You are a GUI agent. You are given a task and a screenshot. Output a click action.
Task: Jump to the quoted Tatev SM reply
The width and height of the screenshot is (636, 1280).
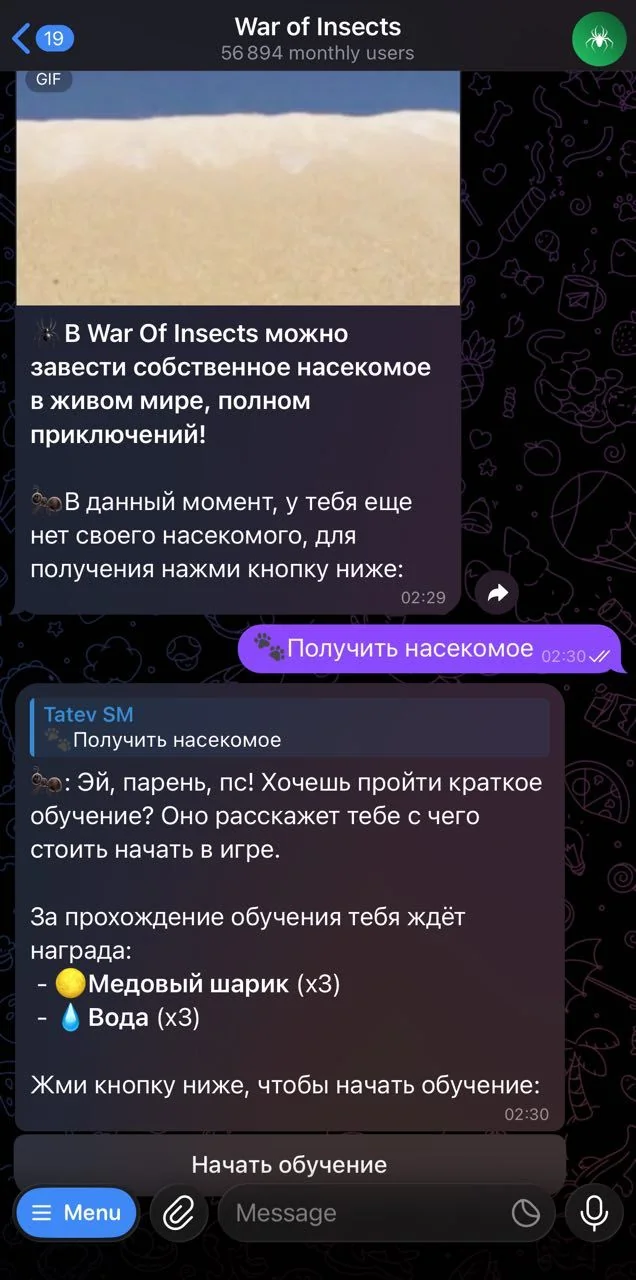pos(290,727)
